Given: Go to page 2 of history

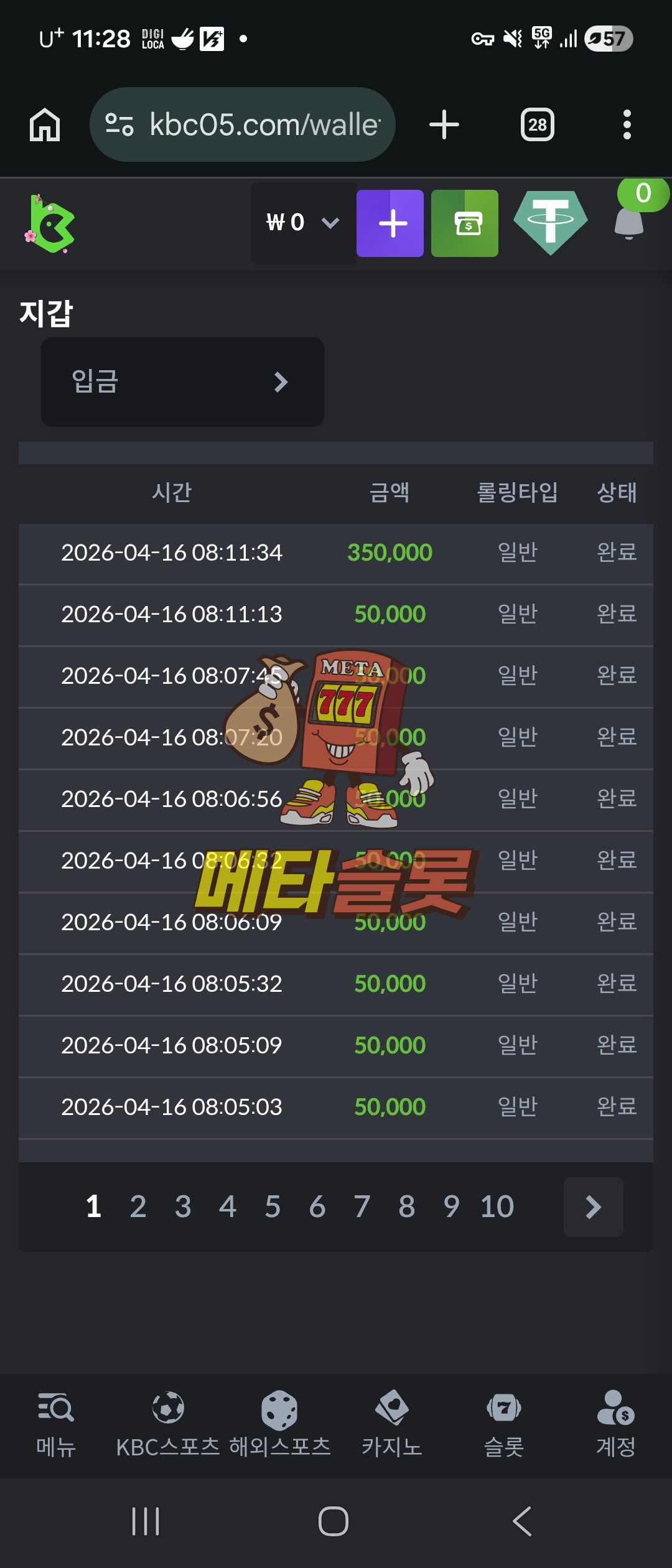Looking at the screenshot, I should point(138,1206).
